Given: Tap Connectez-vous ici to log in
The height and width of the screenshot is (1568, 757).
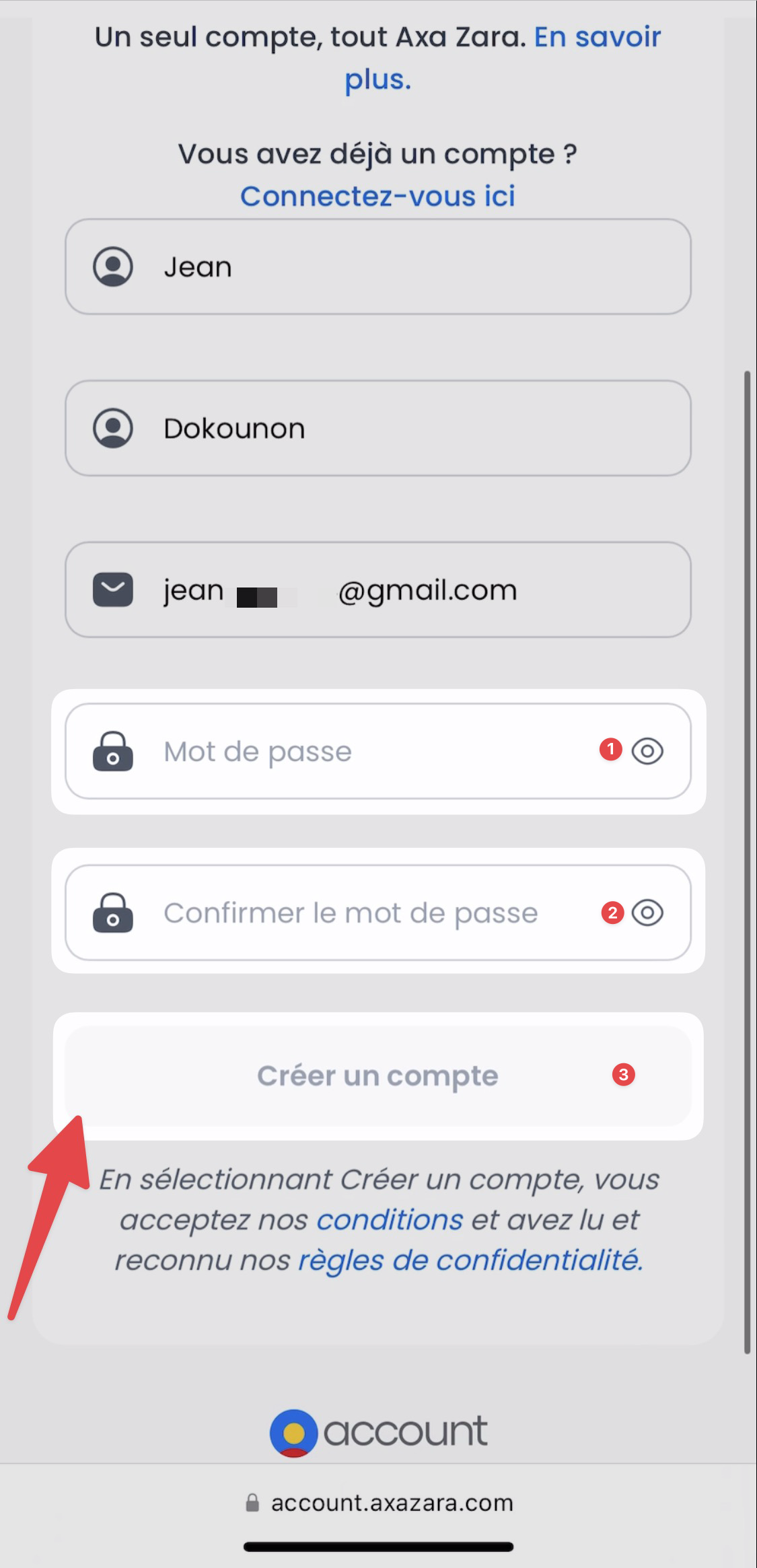Looking at the screenshot, I should 377,197.
